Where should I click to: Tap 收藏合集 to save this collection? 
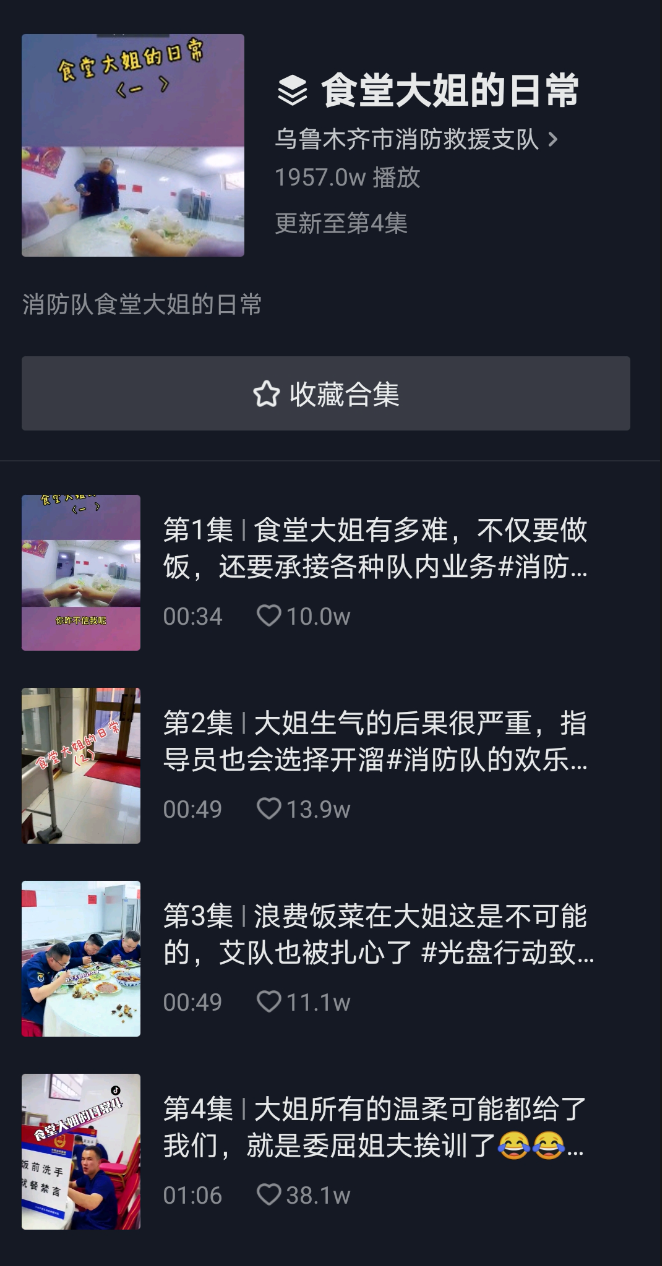coord(326,394)
